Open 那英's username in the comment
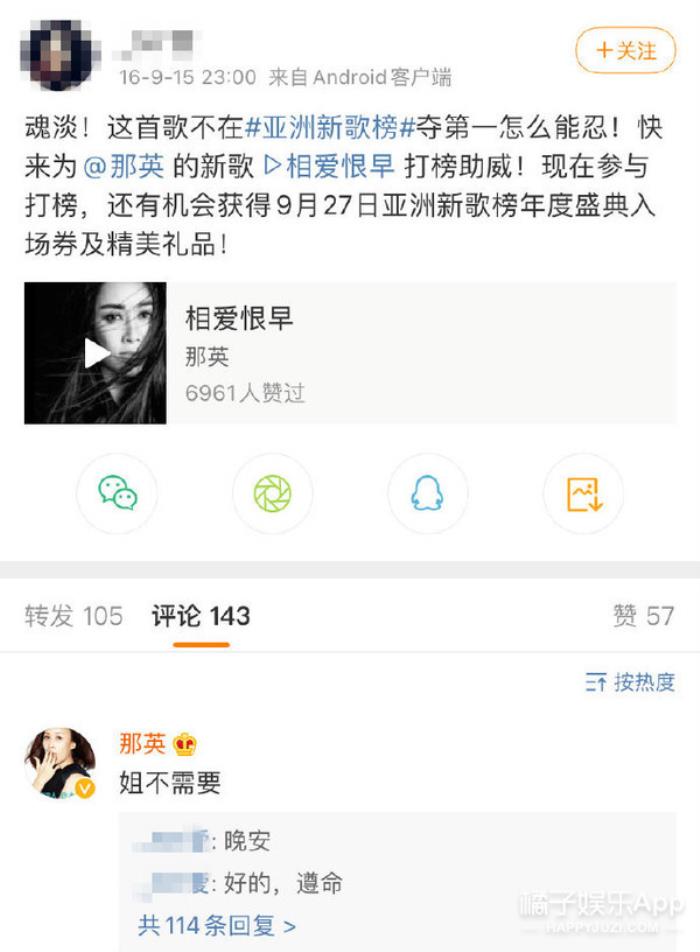Viewport: 700px width, 952px height. pos(143,743)
